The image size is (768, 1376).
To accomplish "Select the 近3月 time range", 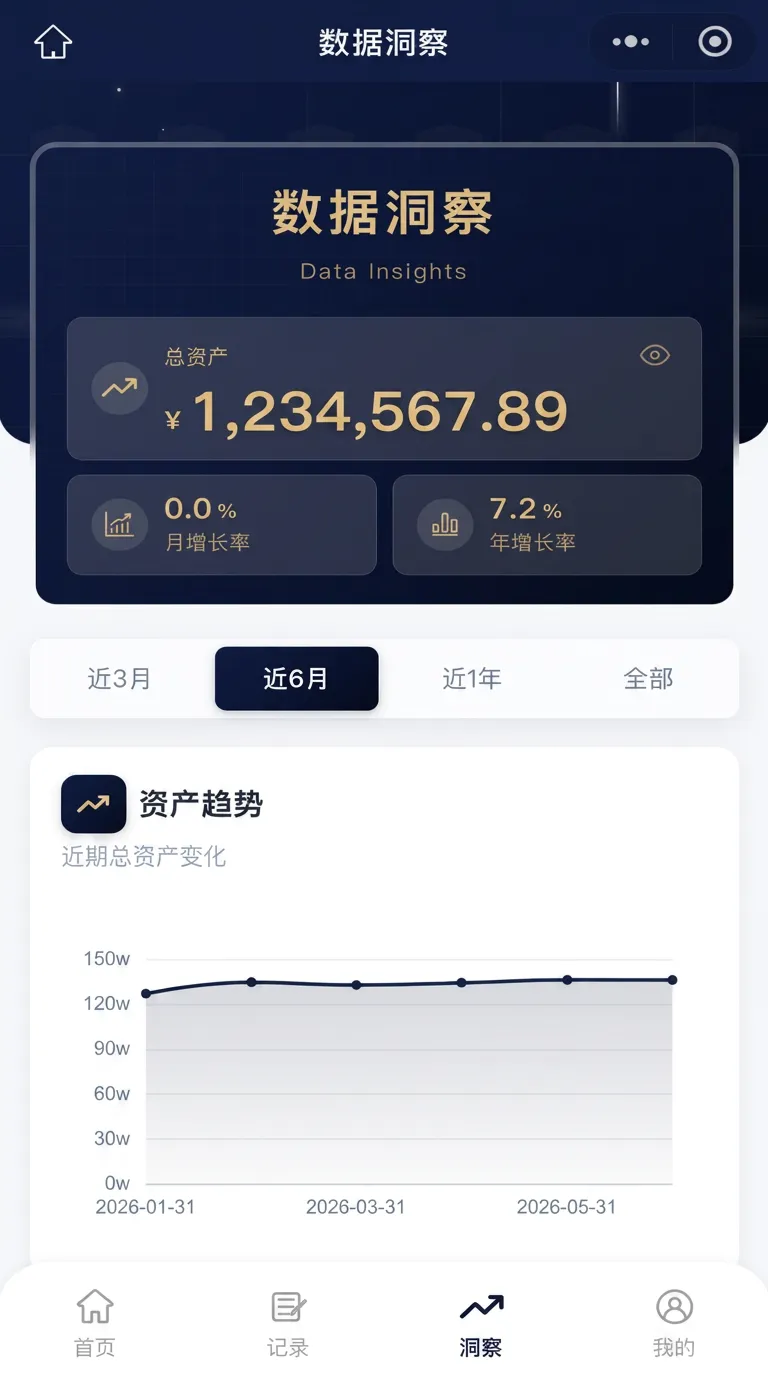I will [x=119, y=679].
